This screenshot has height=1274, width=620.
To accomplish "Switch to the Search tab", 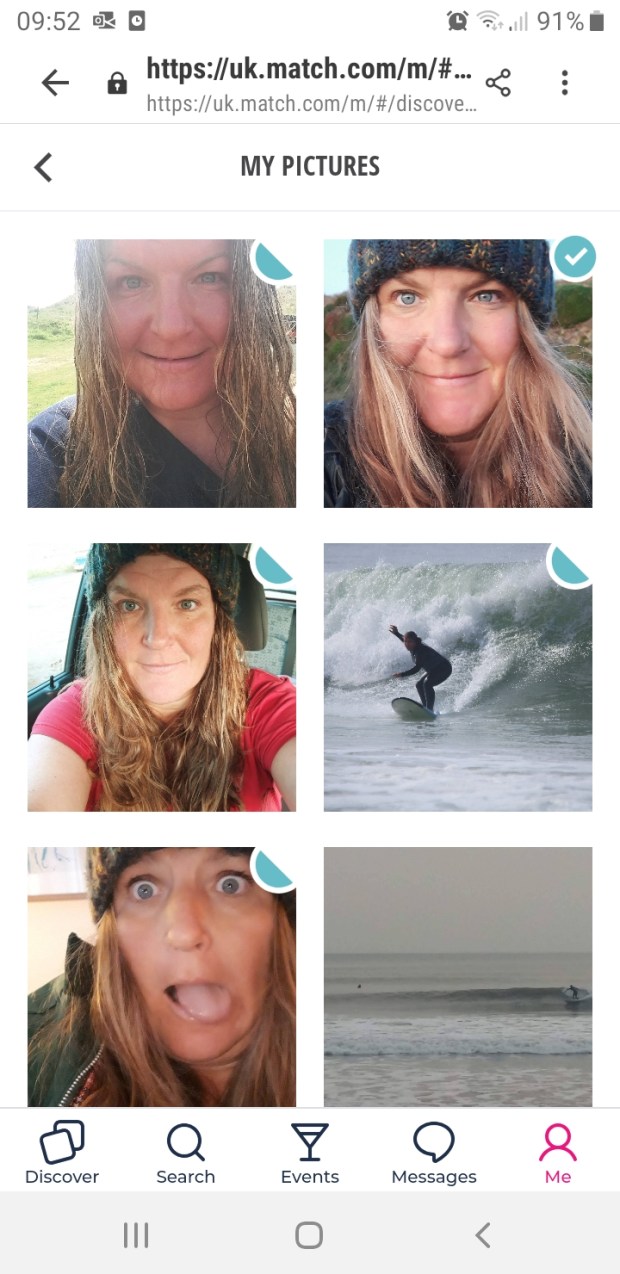I will [x=186, y=1152].
